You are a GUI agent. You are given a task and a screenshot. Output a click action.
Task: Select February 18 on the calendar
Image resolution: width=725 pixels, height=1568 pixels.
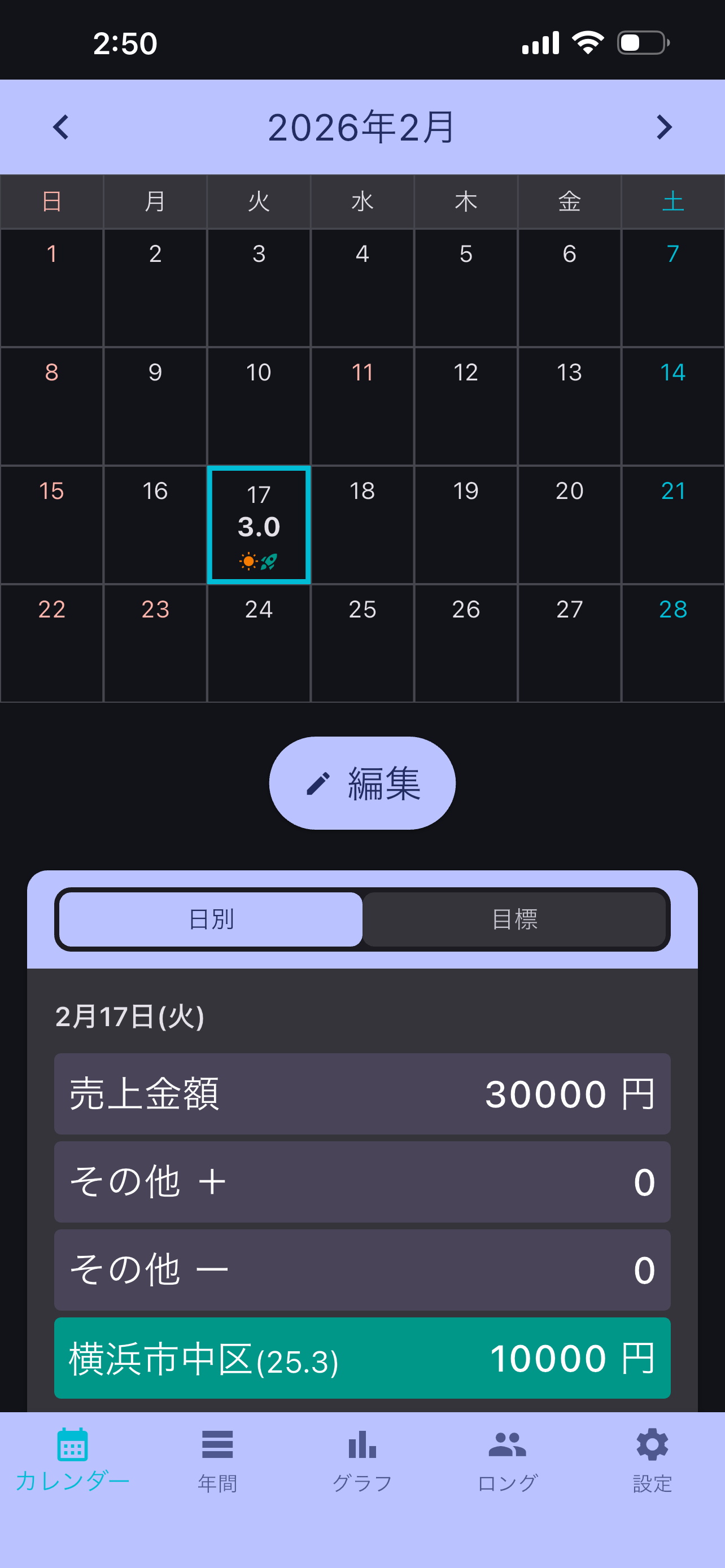(x=362, y=525)
